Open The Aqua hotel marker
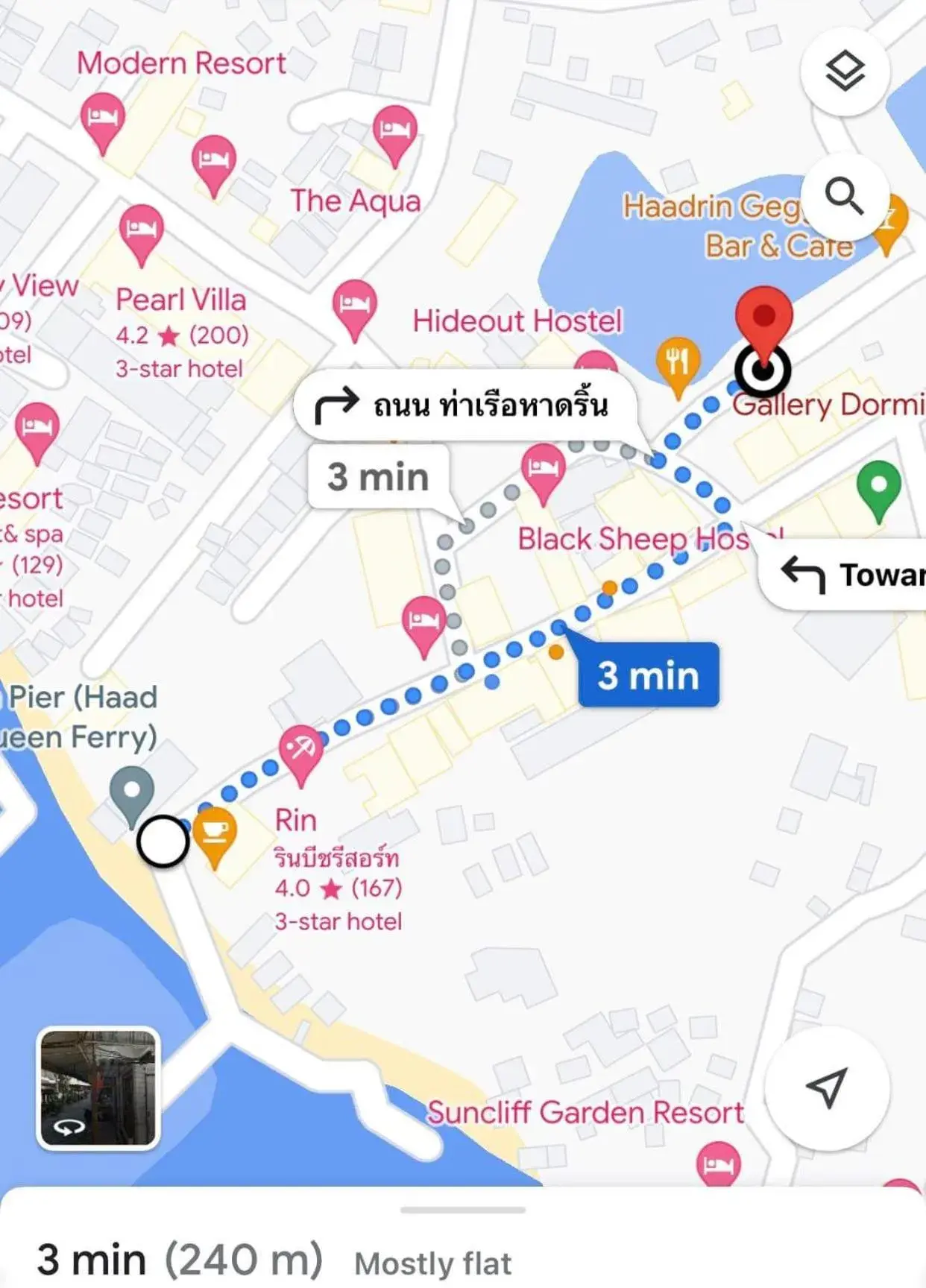This screenshot has height=1288, width=926. pos(394,130)
